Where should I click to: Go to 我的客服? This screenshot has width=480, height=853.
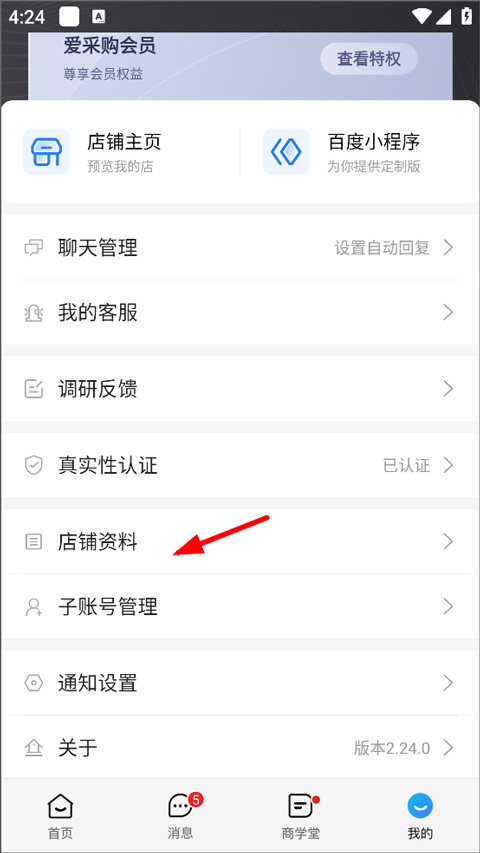[x=240, y=313]
